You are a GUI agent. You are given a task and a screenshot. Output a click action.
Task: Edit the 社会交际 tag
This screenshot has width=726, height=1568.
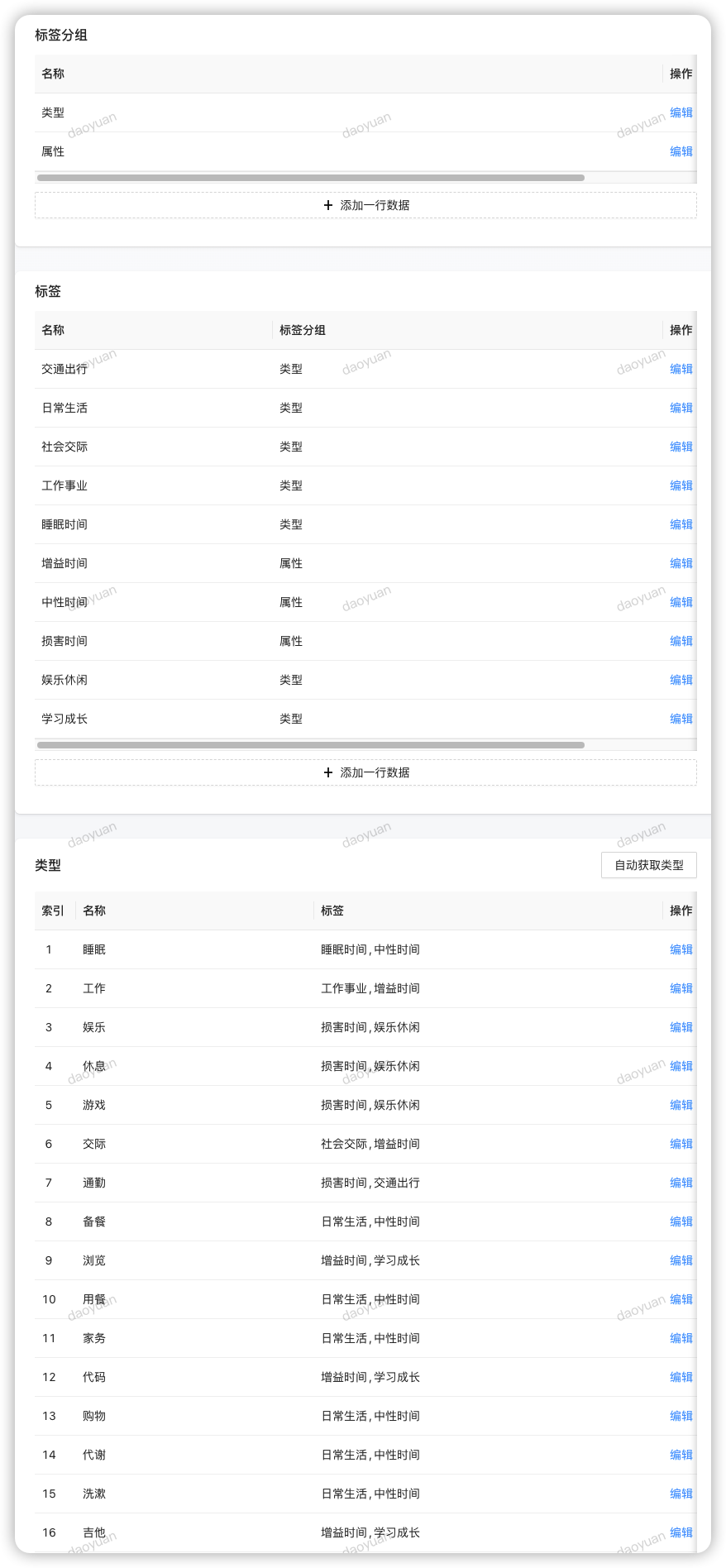681,447
